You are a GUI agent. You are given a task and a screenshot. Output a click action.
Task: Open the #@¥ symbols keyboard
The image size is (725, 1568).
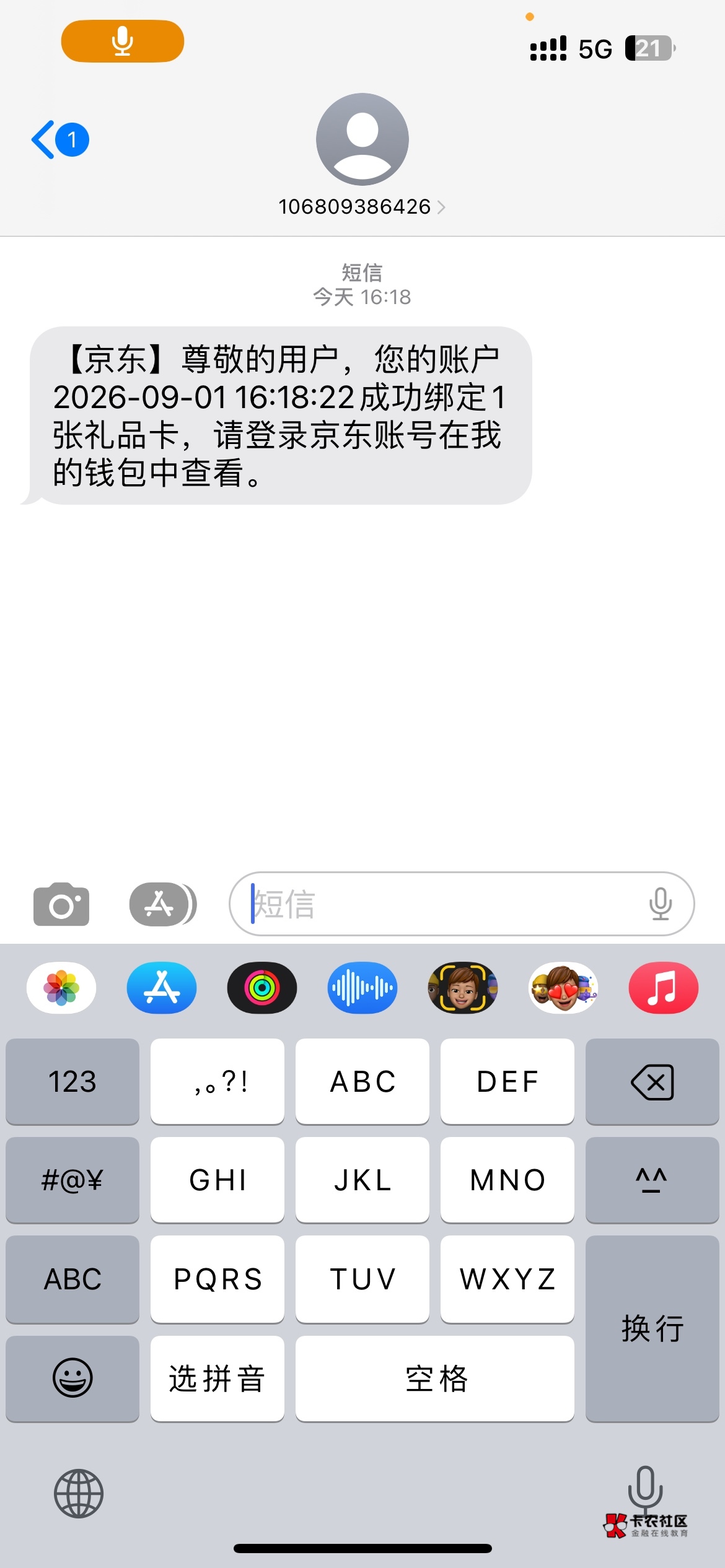(72, 1180)
